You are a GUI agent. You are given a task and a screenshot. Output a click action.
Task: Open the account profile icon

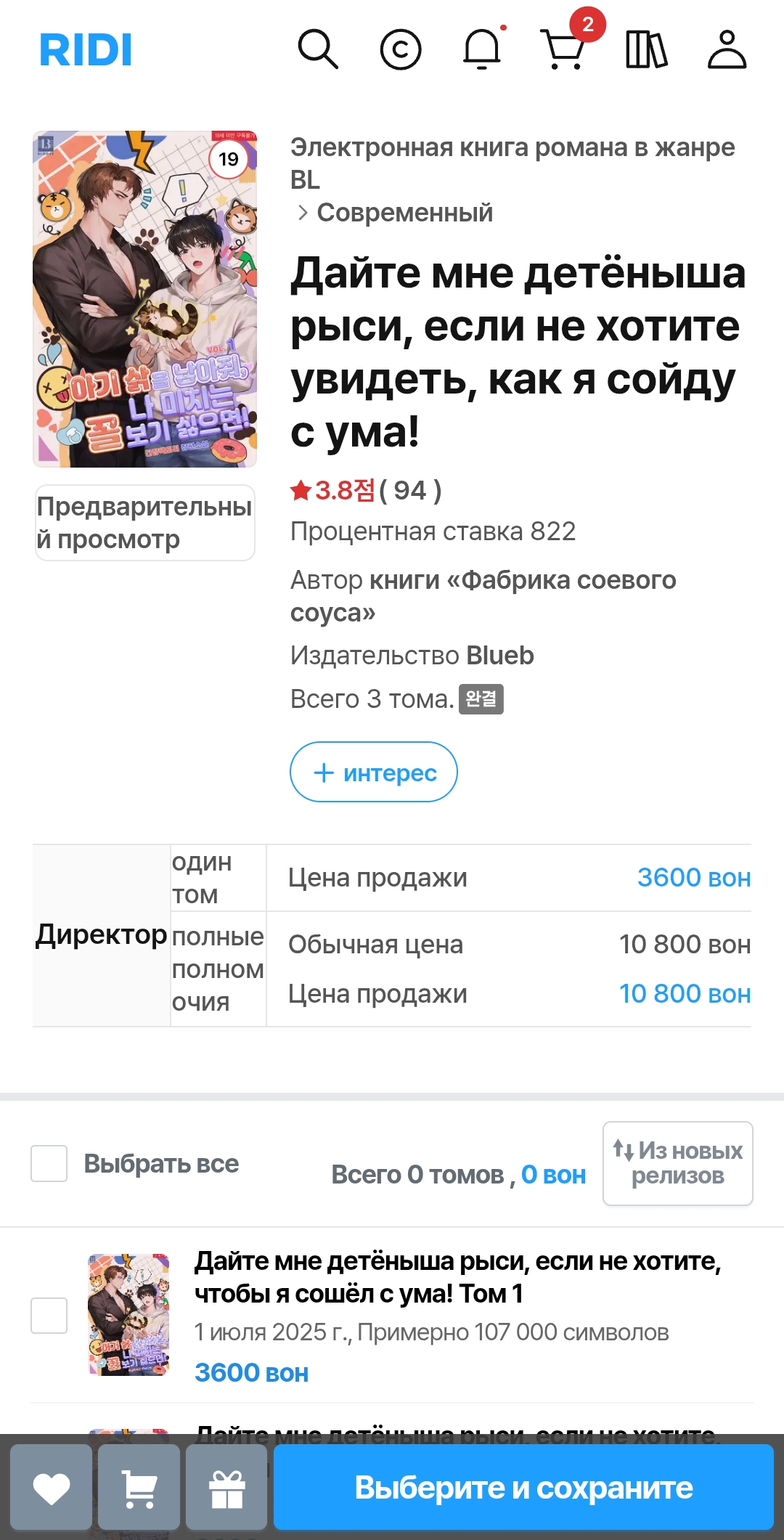coord(727,49)
